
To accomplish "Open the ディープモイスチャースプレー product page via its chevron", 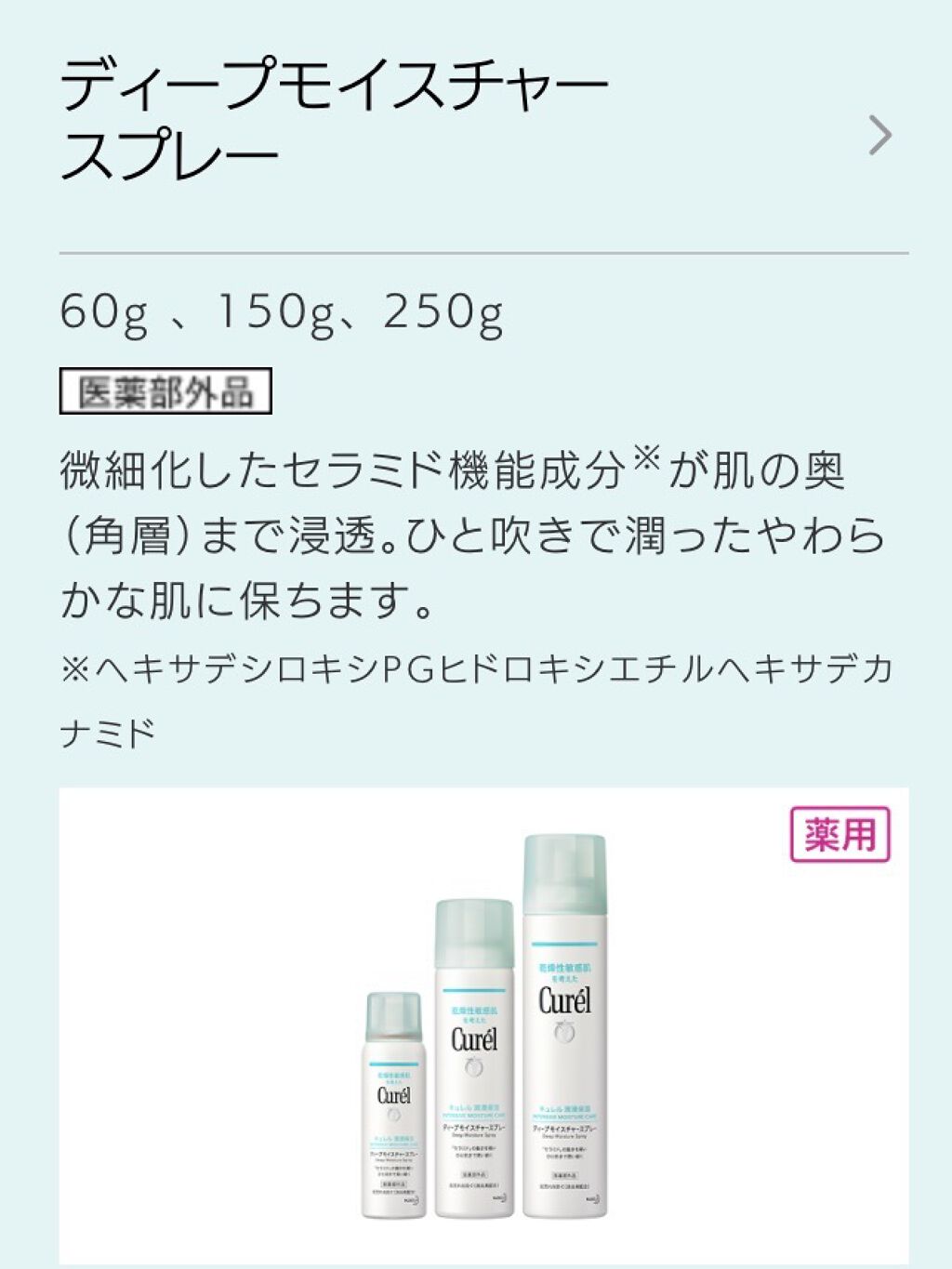I will point(879,136).
